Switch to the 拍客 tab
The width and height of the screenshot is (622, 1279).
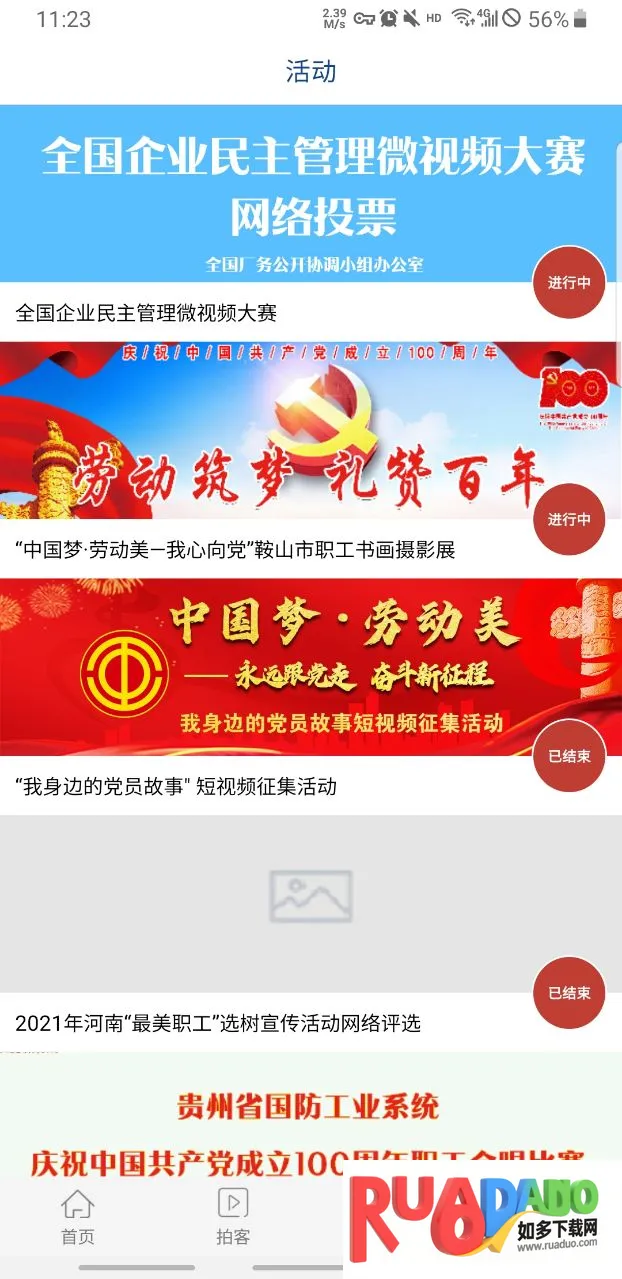(x=232, y=1217)
